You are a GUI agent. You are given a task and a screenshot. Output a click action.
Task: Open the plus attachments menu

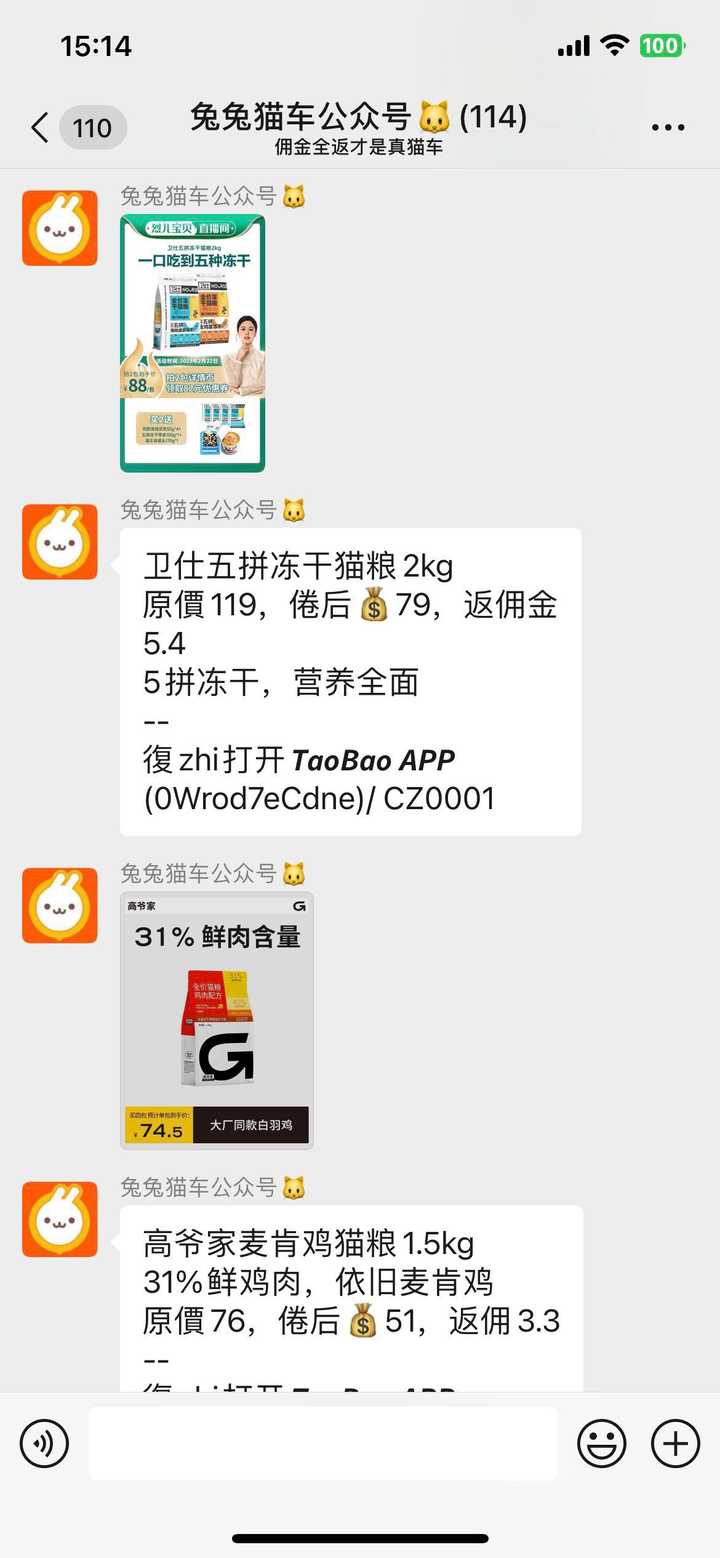(676, 1444)
